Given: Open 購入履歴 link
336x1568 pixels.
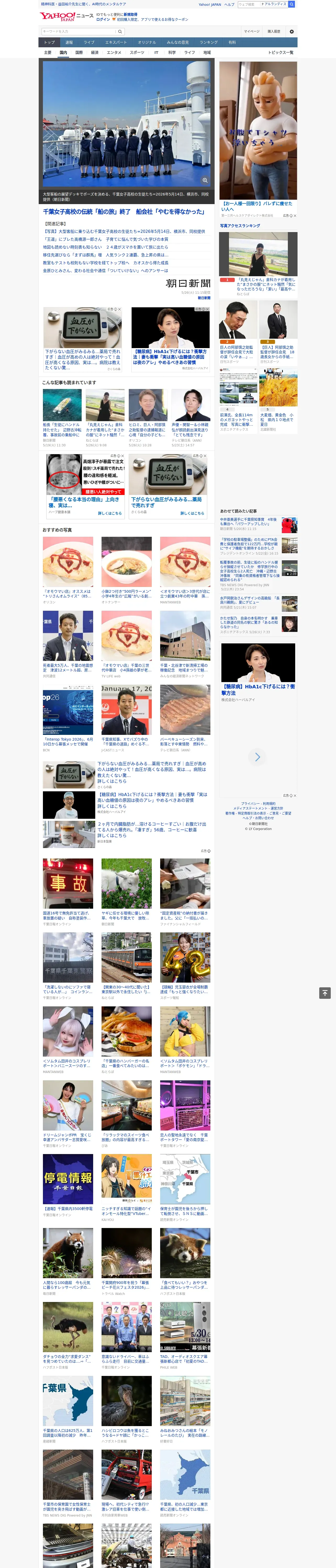Looking at the screenshot, I should (x=274, y=31).
